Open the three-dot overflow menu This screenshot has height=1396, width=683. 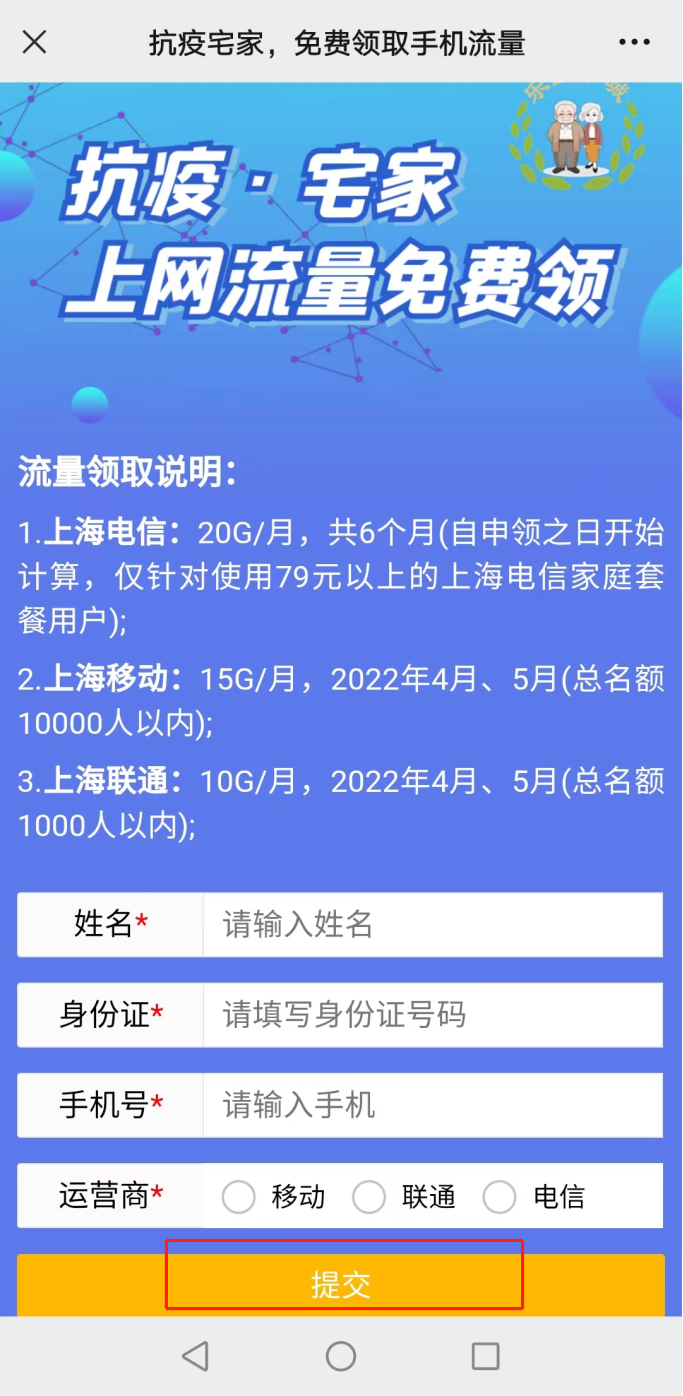coord(634,42)
